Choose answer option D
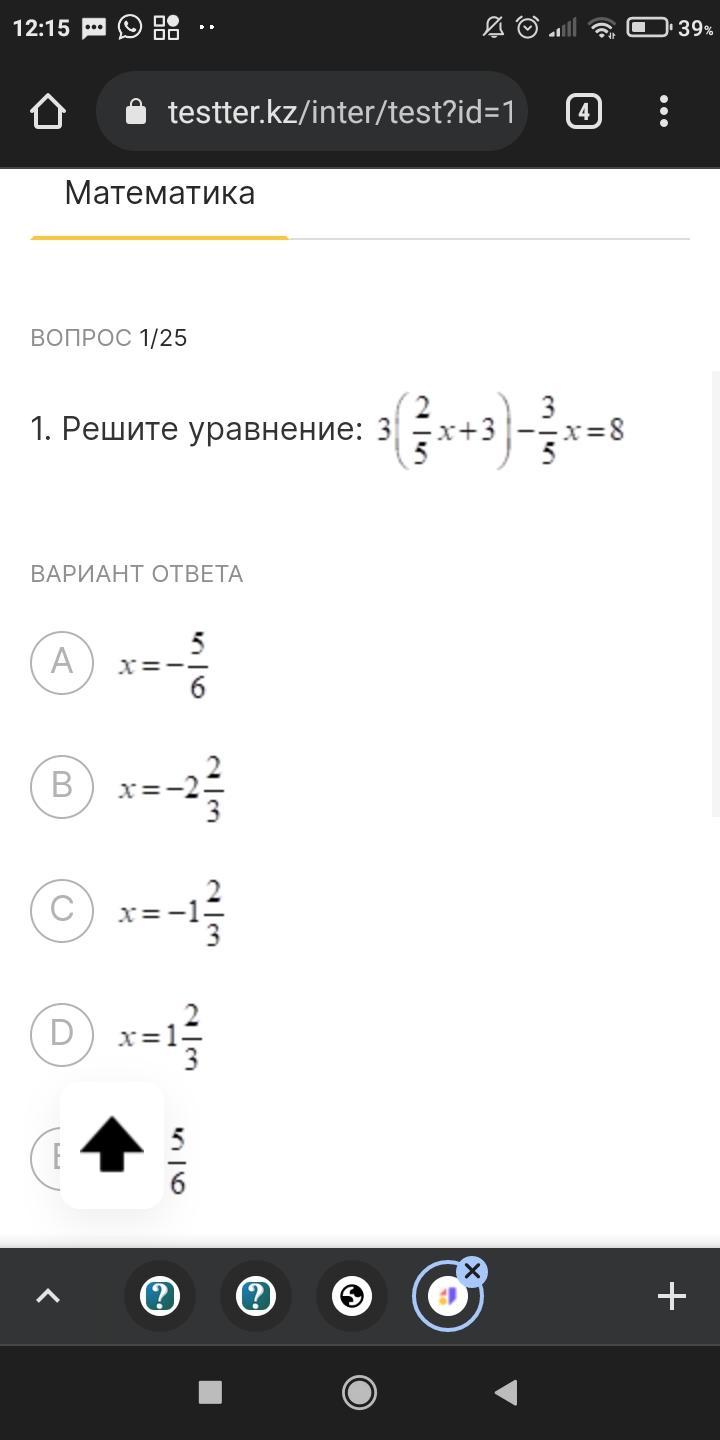 62,1034
